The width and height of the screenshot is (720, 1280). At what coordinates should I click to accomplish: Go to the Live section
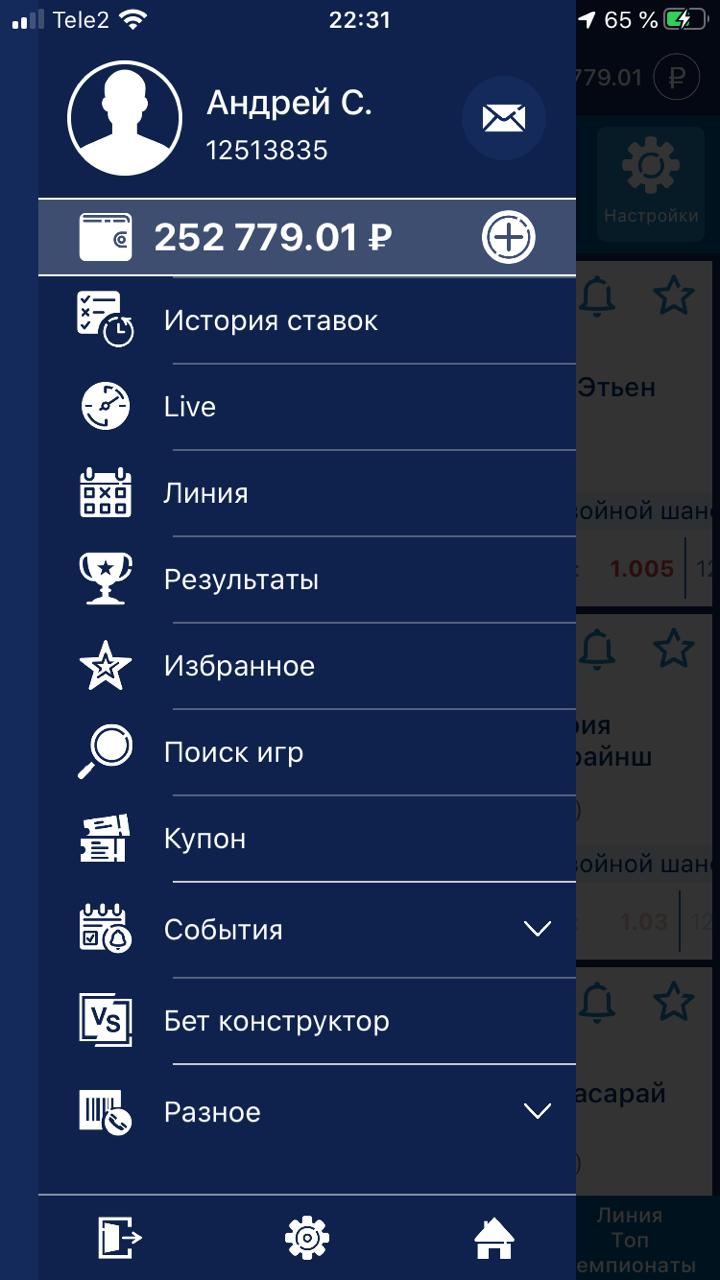[x=190, y=407]
